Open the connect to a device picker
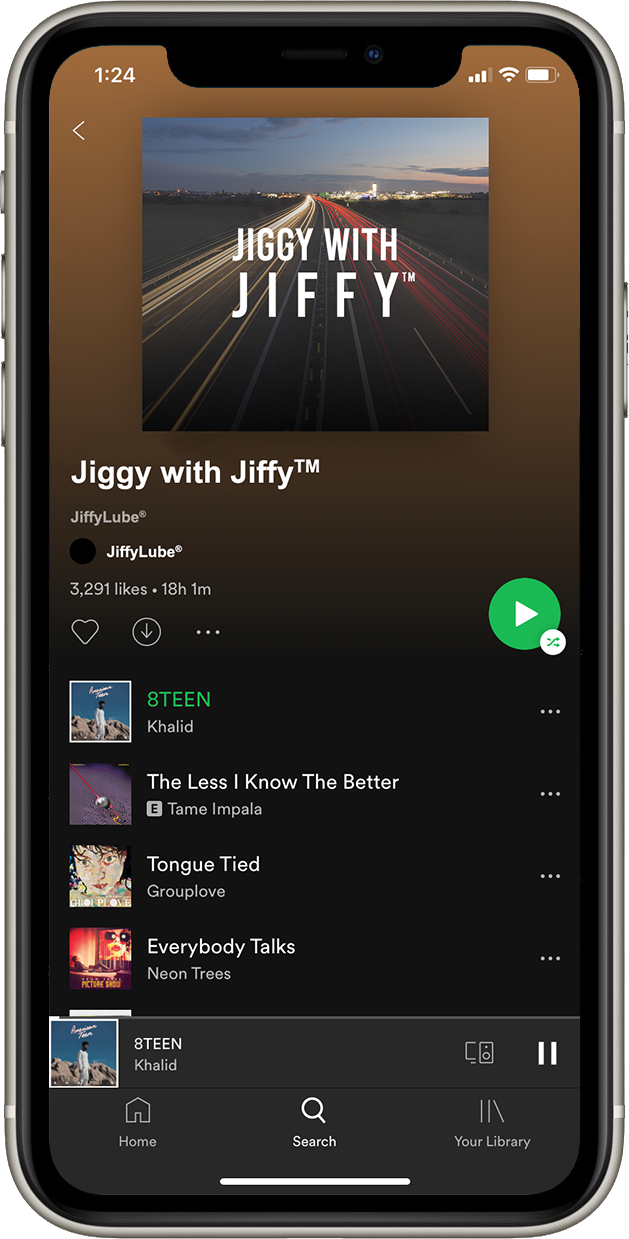This screenshot has height=1239, width=629. click(479, 1053)
